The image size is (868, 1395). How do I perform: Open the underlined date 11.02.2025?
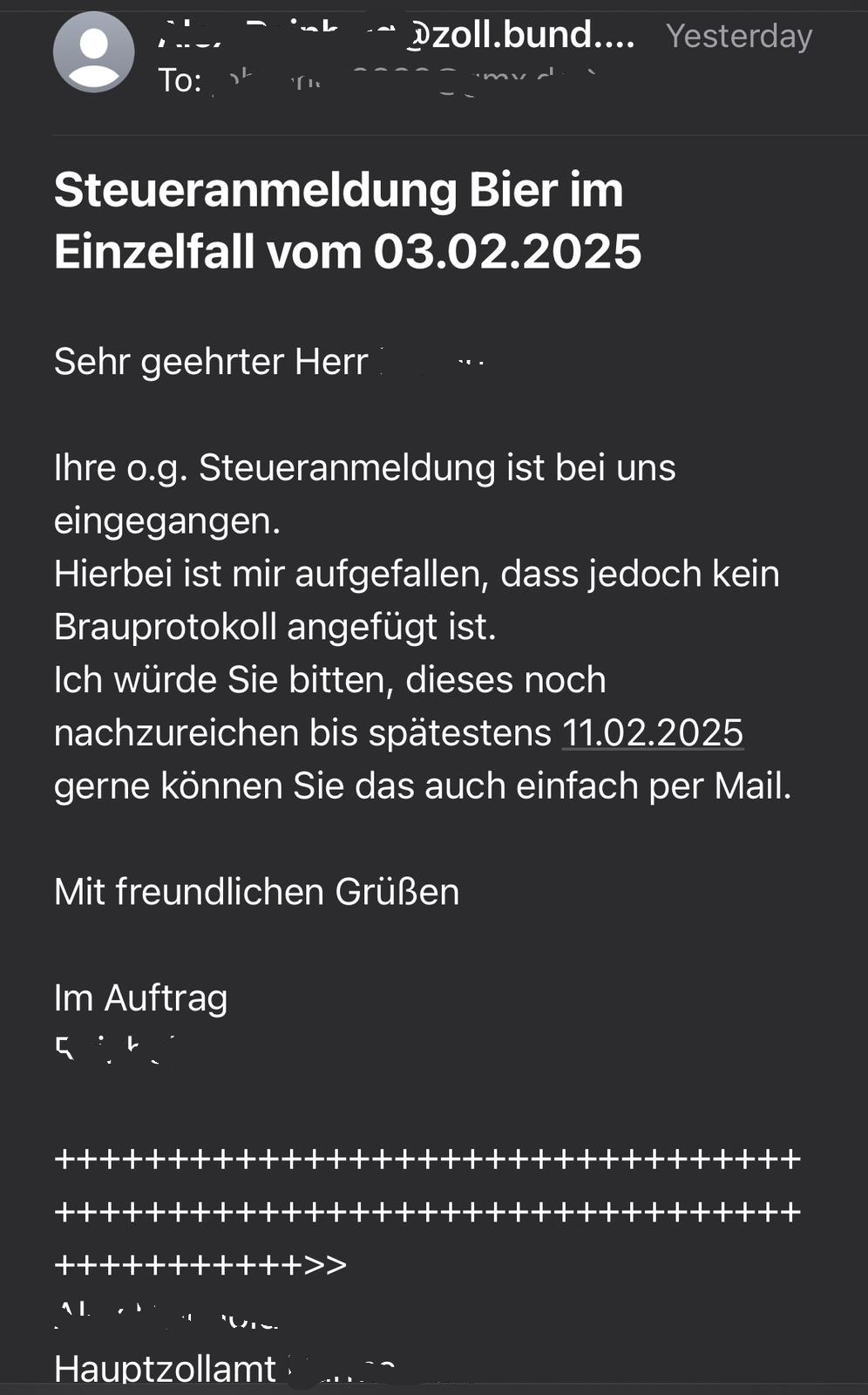click(652, 733)
